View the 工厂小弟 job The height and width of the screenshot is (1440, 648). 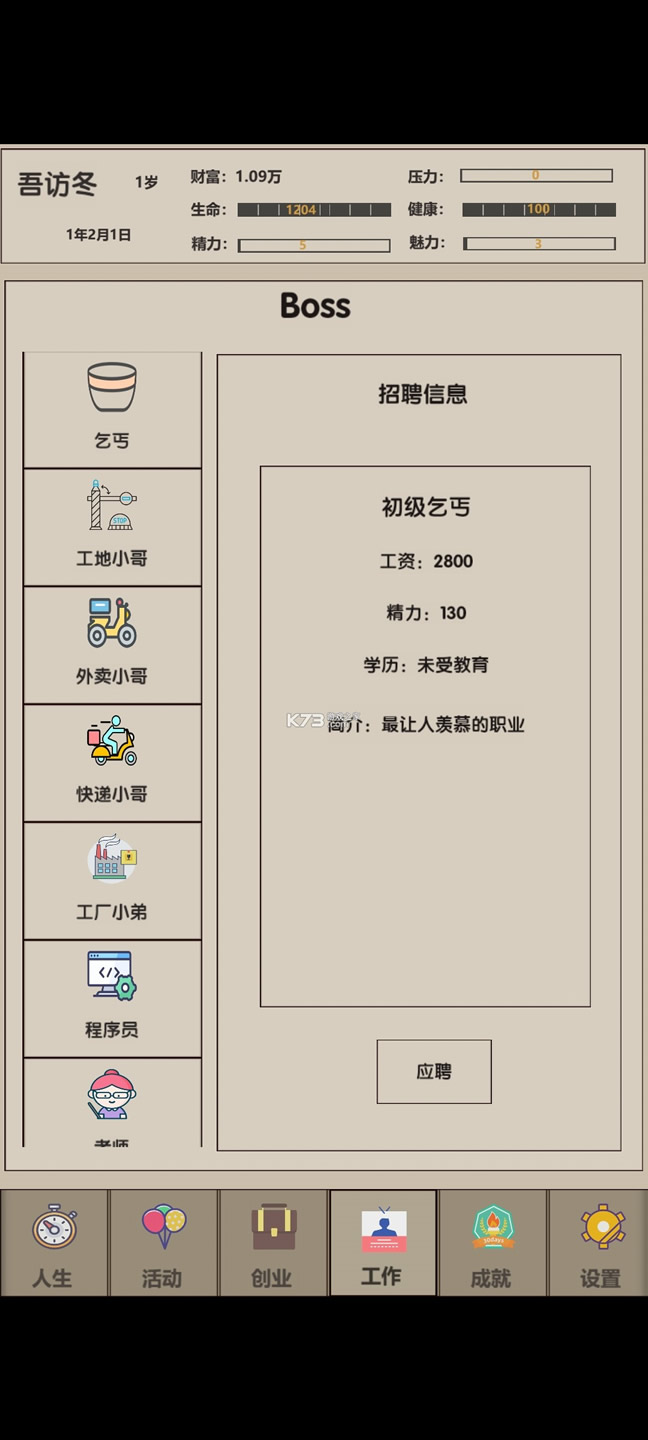click(x=112, y=881)
